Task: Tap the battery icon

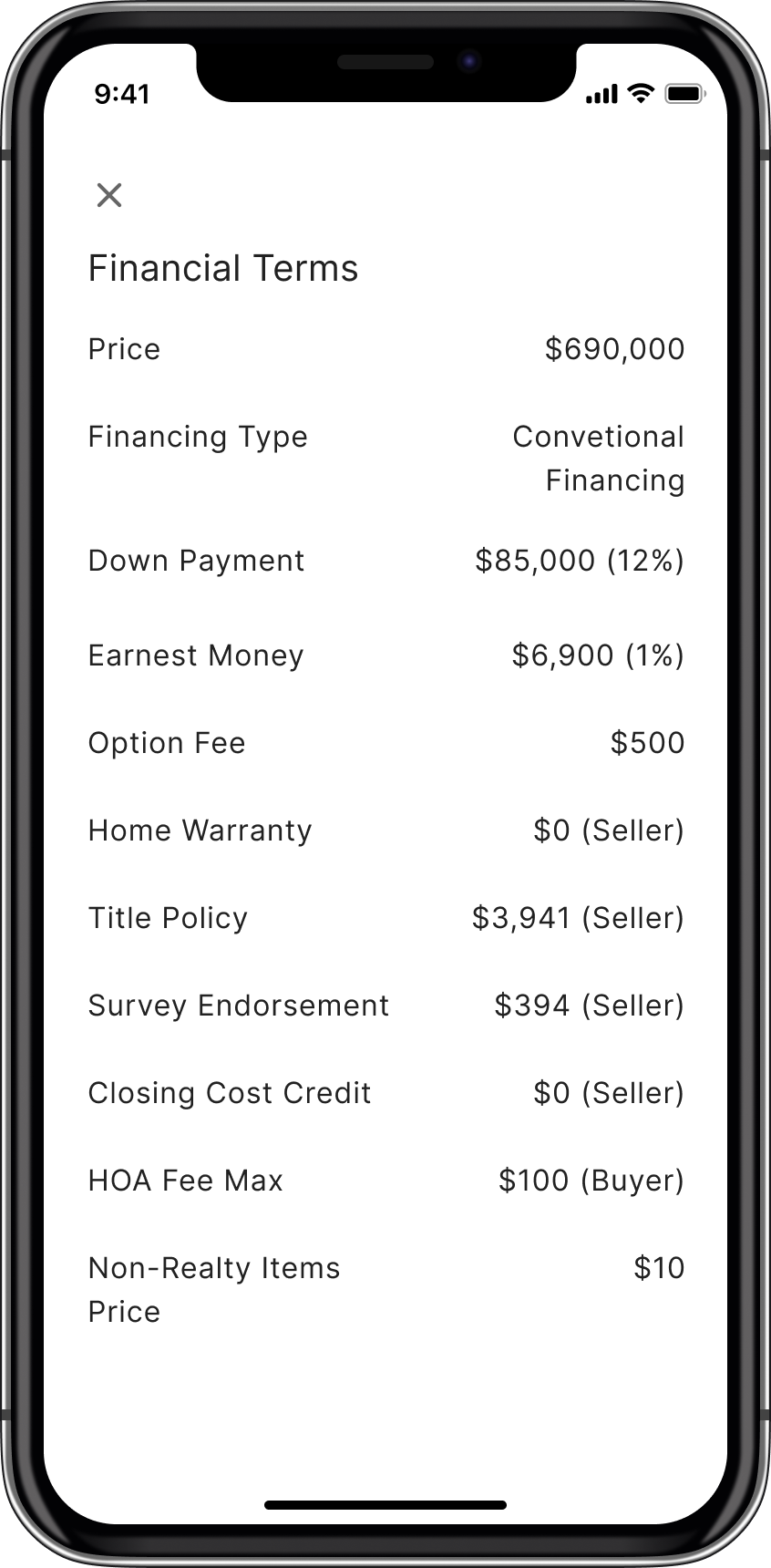Action: 684,93
